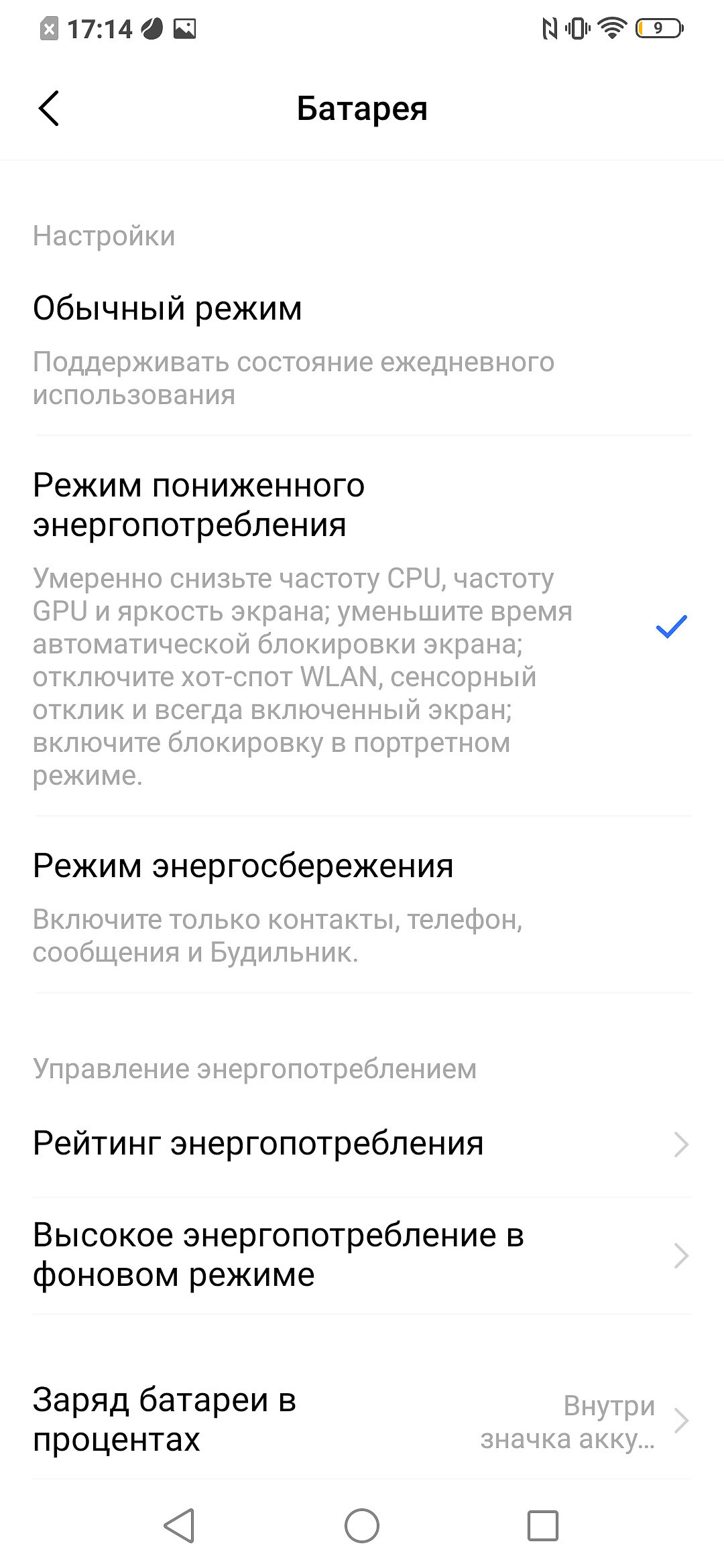Screen dimensions: 724x1568
Task: Open recent apps via the square button
Action: click(x=542, y=1526)
